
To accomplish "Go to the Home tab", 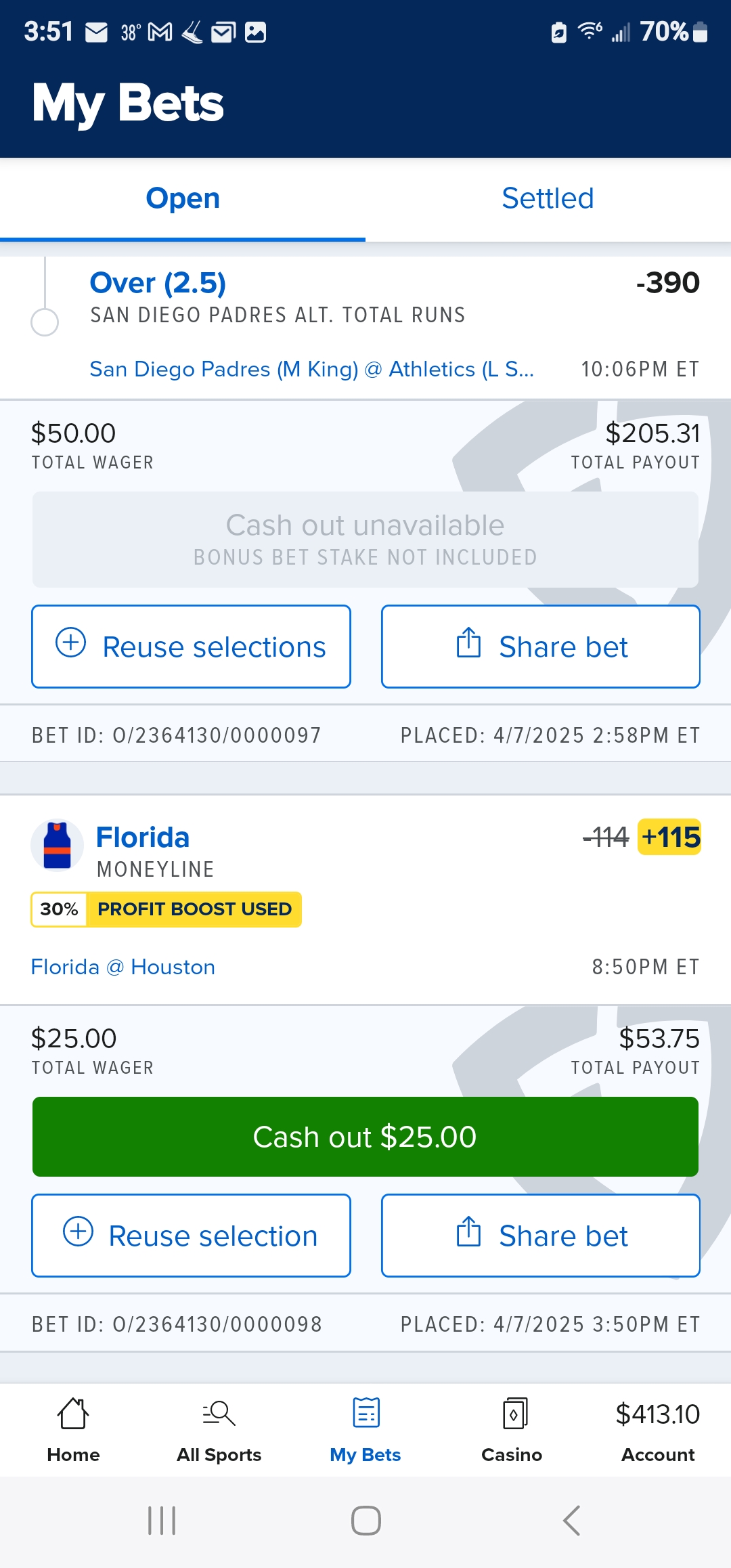I will [73, 1430].
